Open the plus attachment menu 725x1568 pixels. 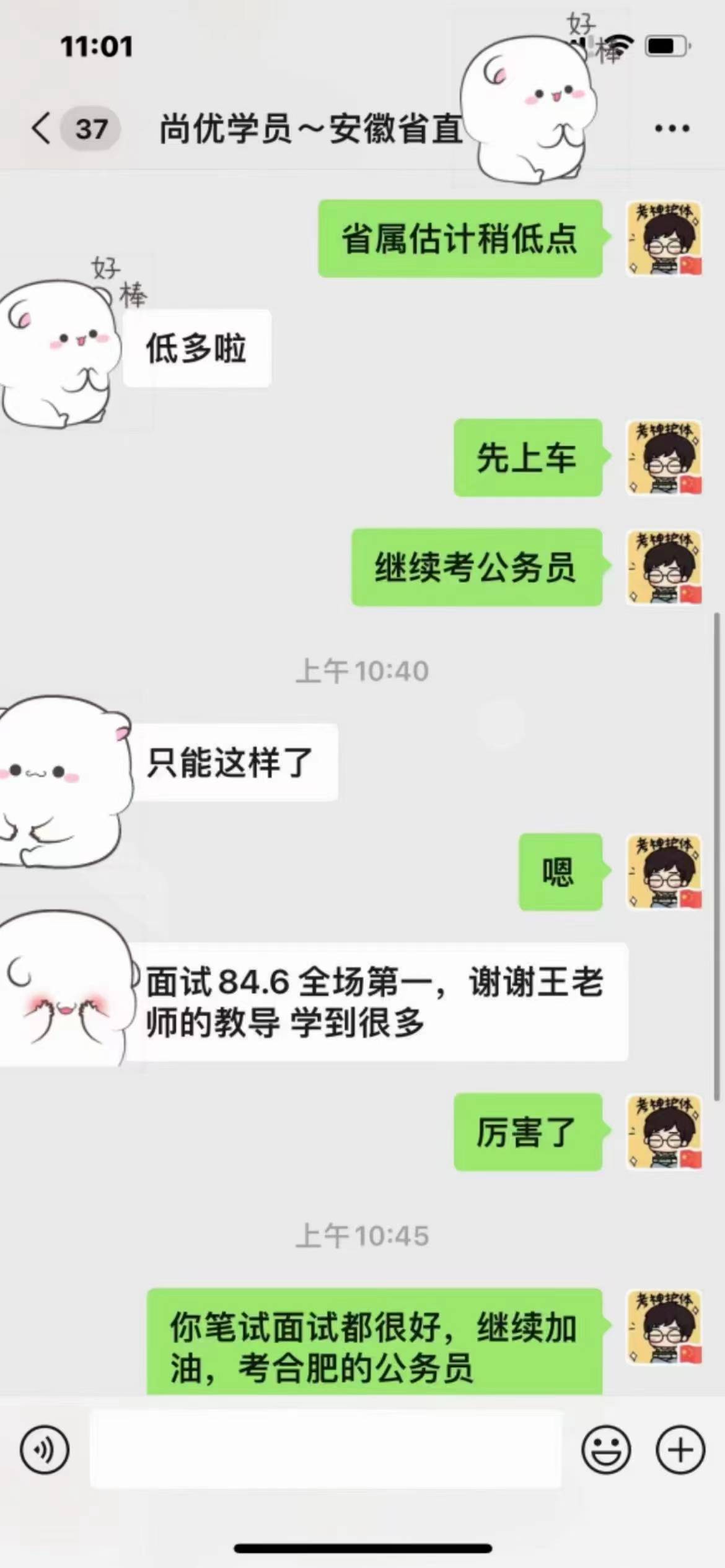click(680, 1450)
